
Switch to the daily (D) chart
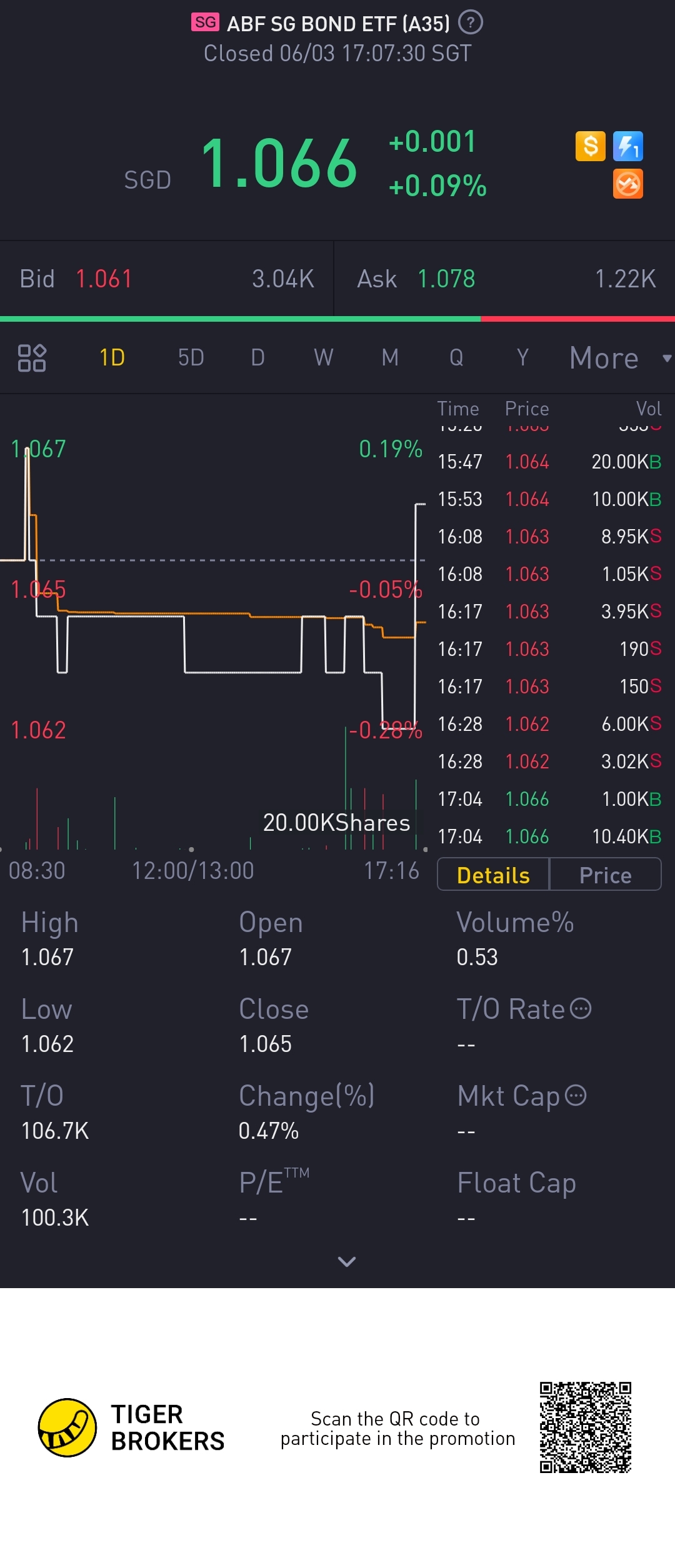pos(257,358)
